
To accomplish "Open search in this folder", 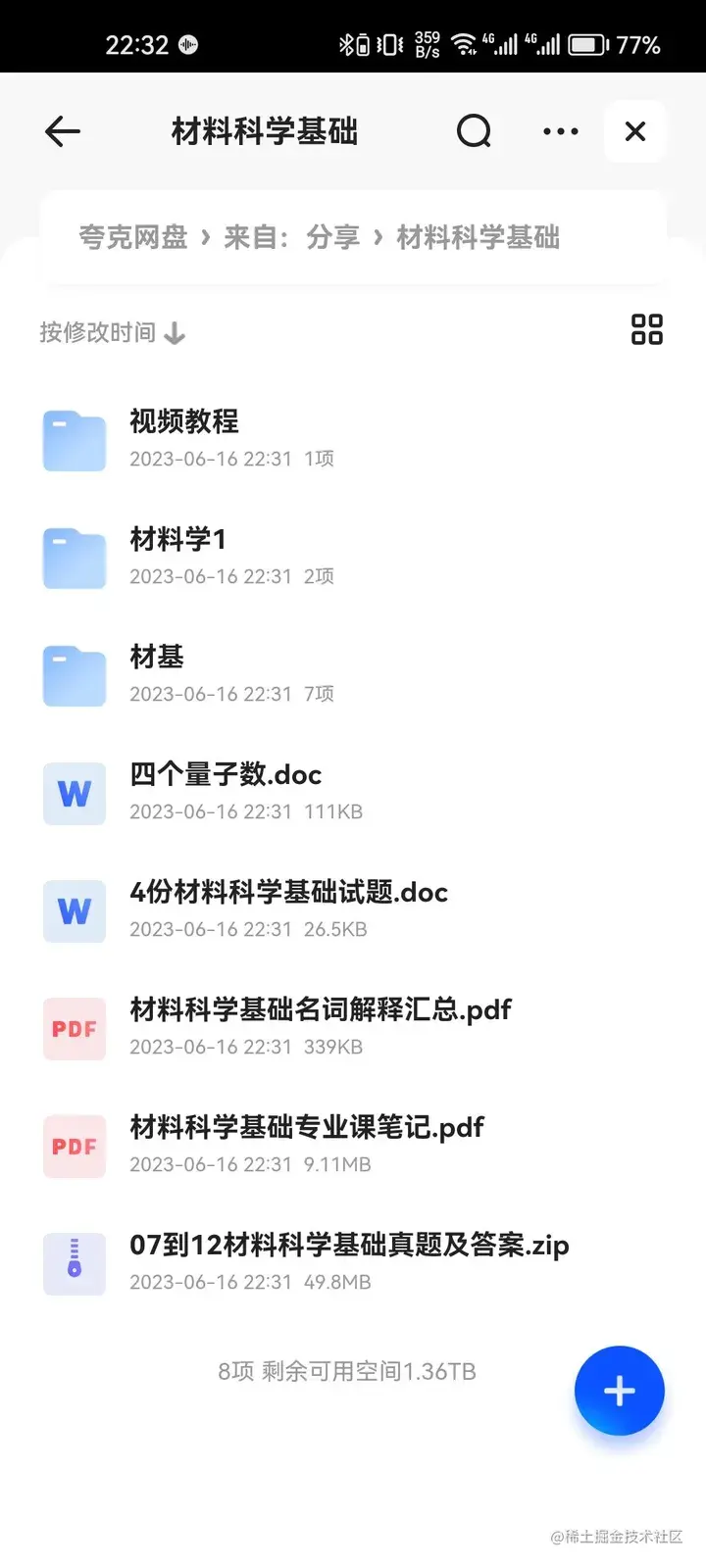I will pos(474,131).
